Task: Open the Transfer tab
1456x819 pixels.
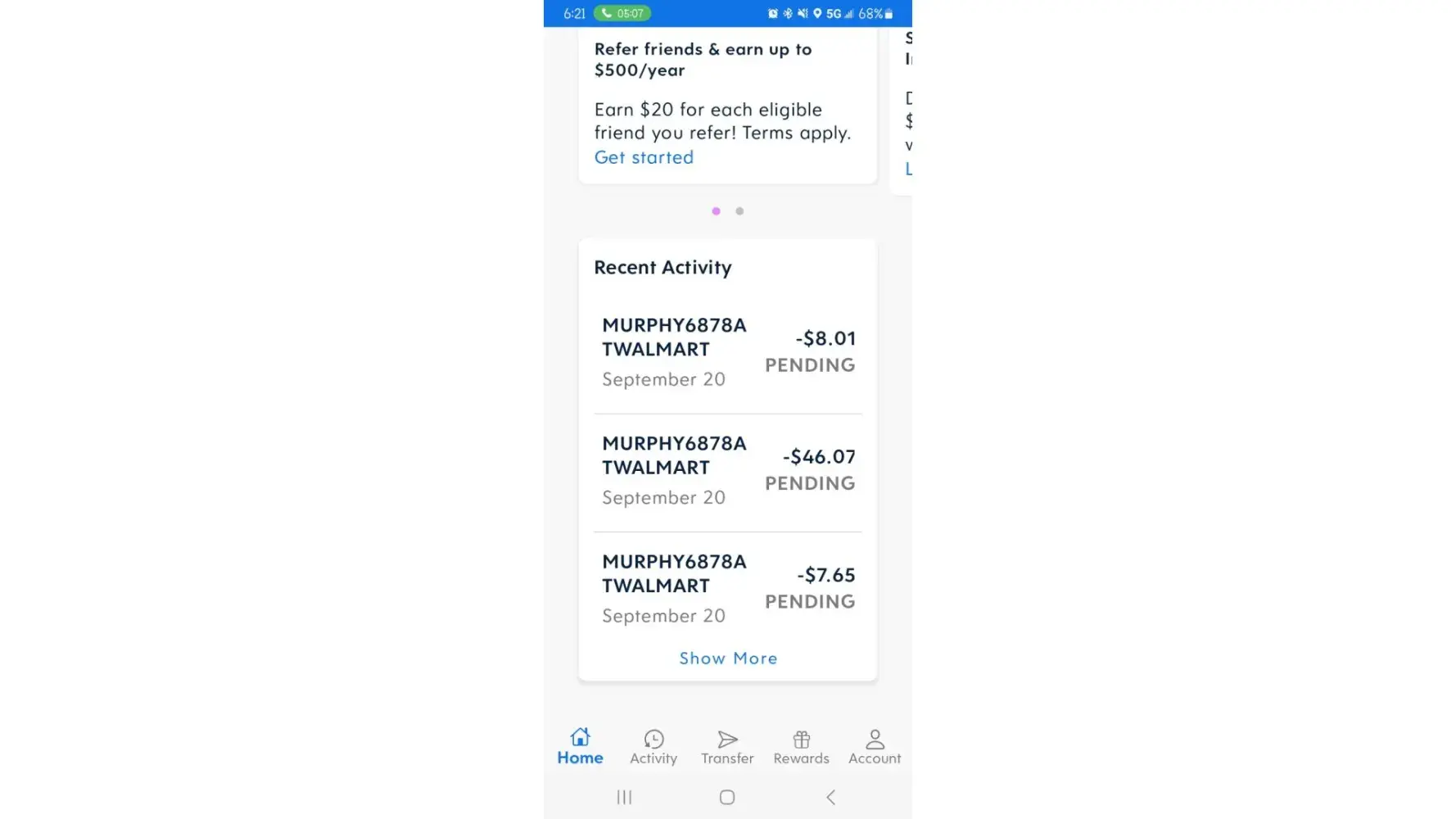Action: tap(727, 746)
